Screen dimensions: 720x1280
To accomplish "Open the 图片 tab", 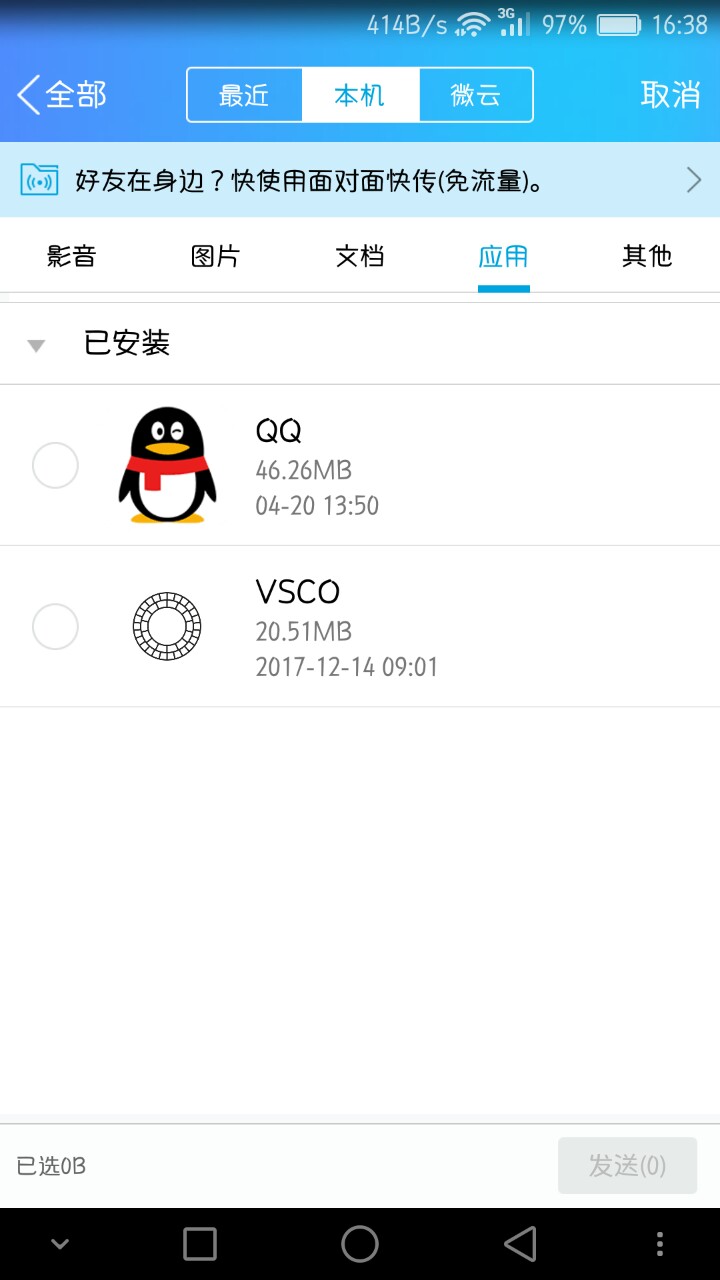I will 215,257.
